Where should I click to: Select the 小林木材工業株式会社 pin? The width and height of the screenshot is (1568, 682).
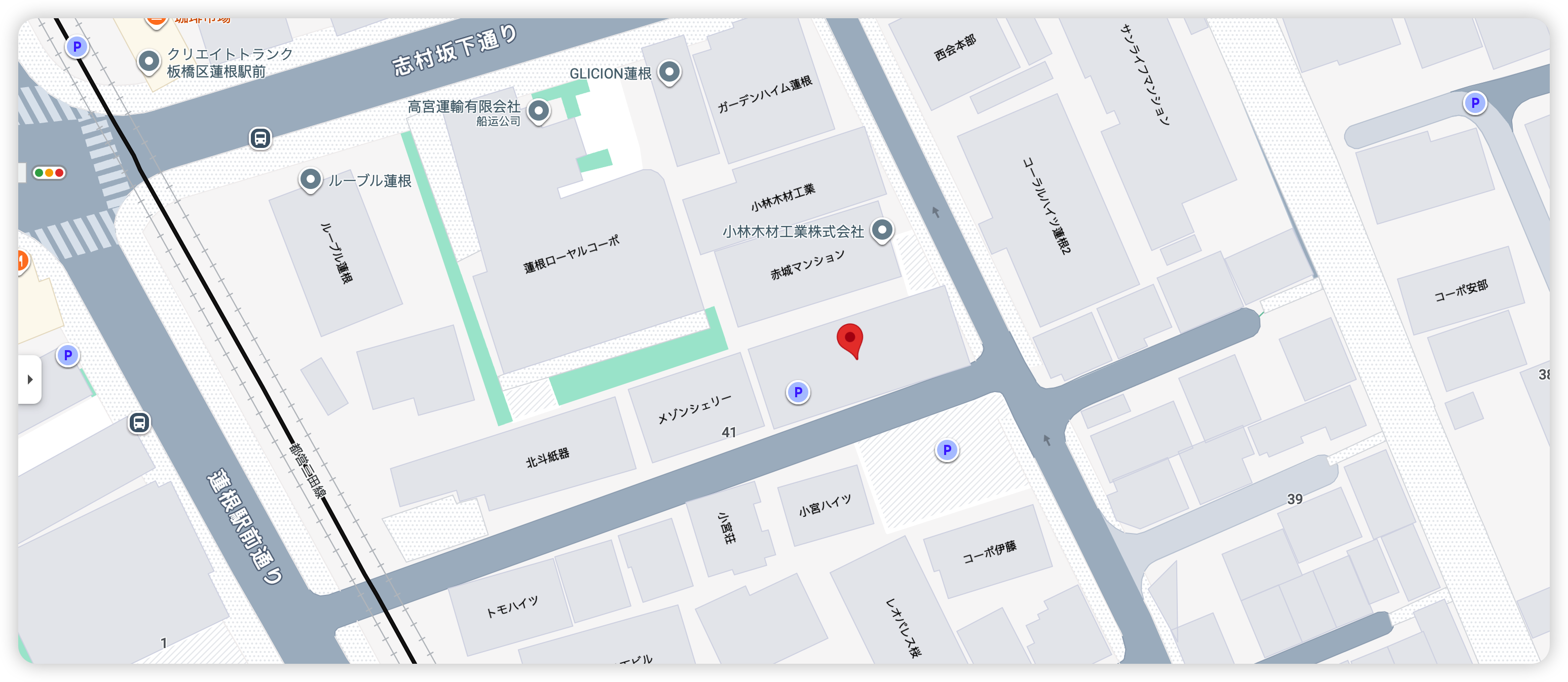pyautogui.click(x=882, y=230)
